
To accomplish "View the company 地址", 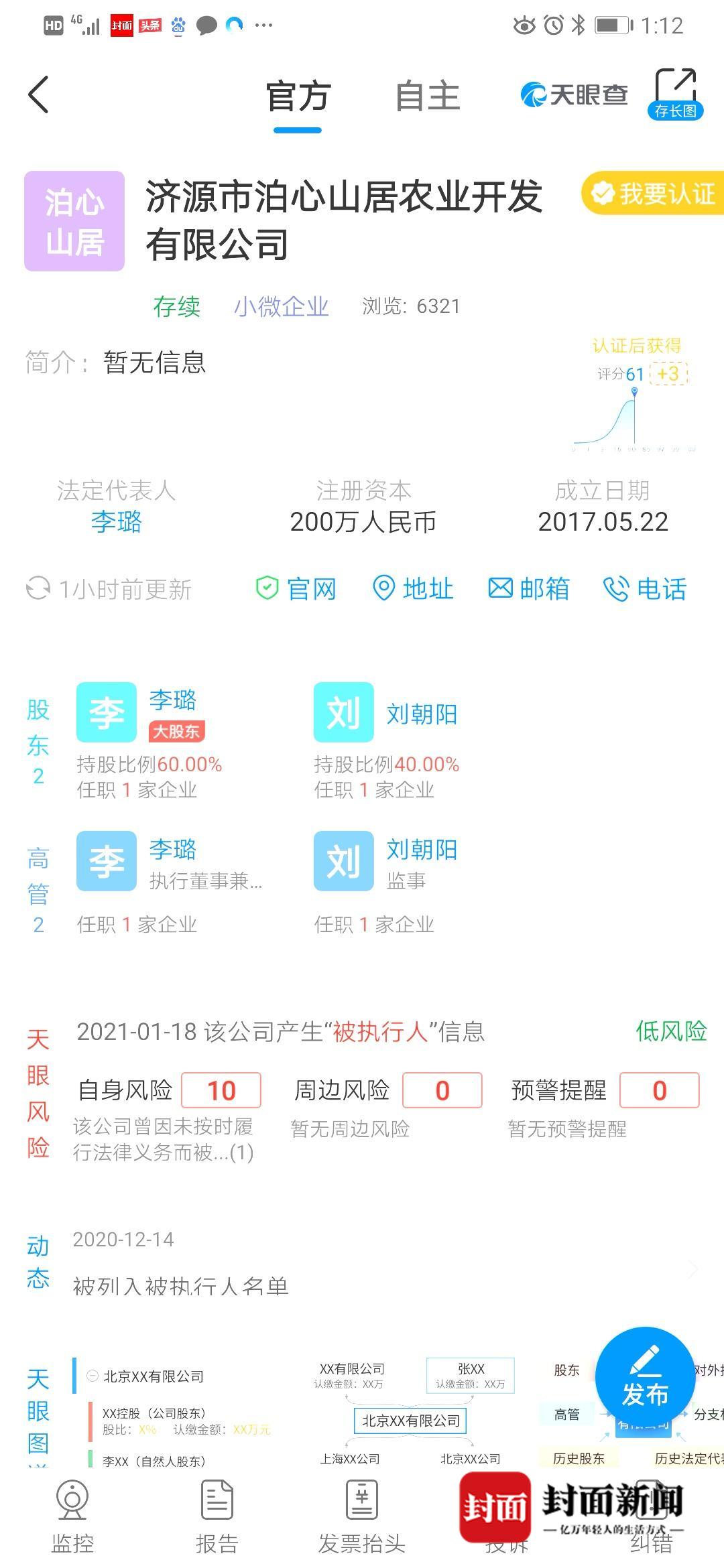I will (413, 589).
